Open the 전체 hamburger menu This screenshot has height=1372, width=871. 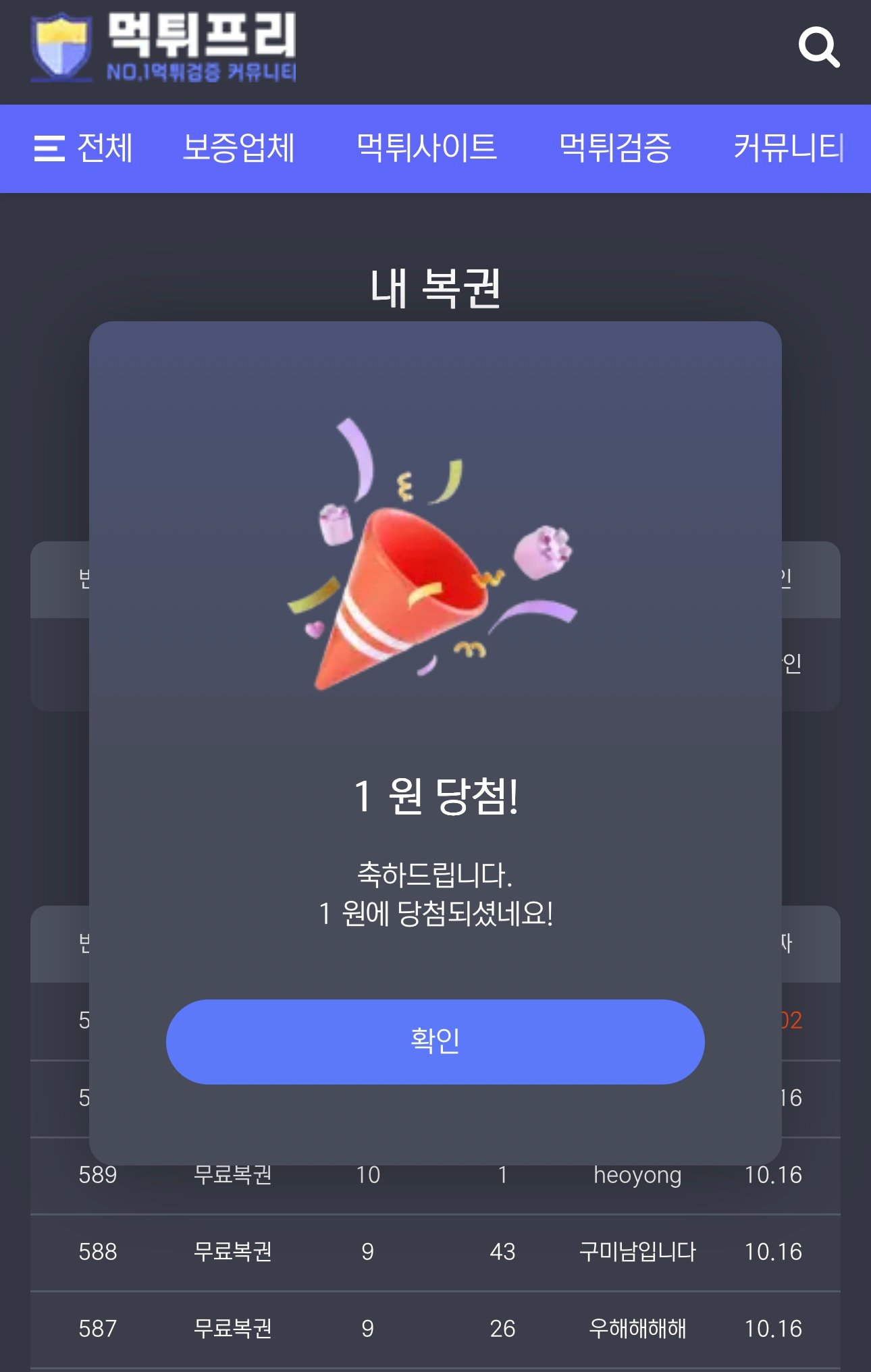[83, 148]
